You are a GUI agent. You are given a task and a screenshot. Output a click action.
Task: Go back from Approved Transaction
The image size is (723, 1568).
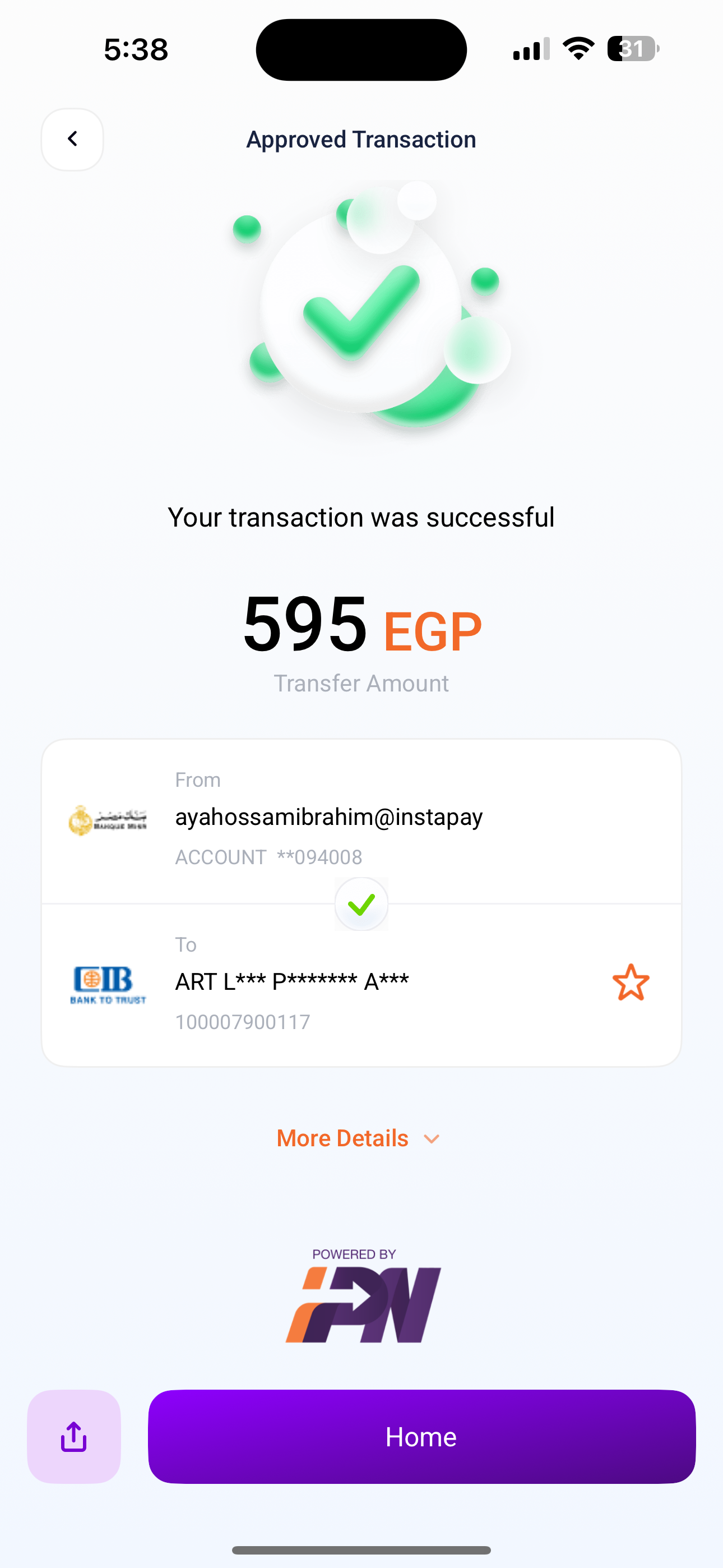[72, 140]
